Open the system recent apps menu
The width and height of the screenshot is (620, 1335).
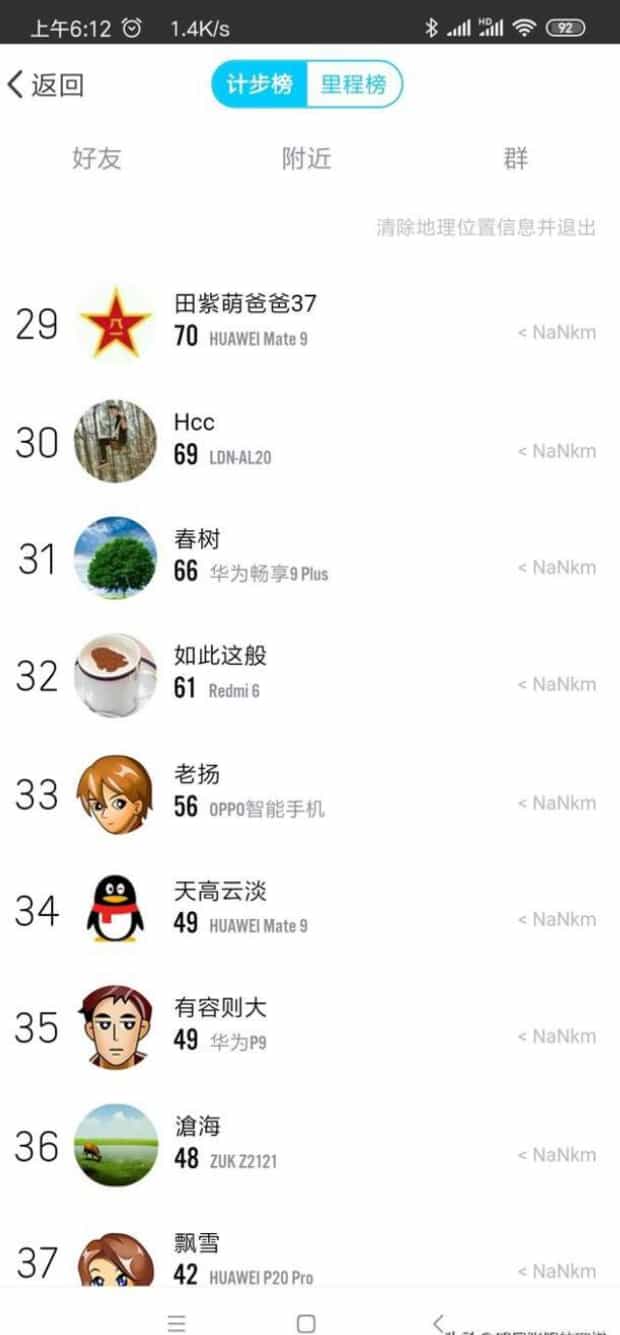click(177, 1323)
